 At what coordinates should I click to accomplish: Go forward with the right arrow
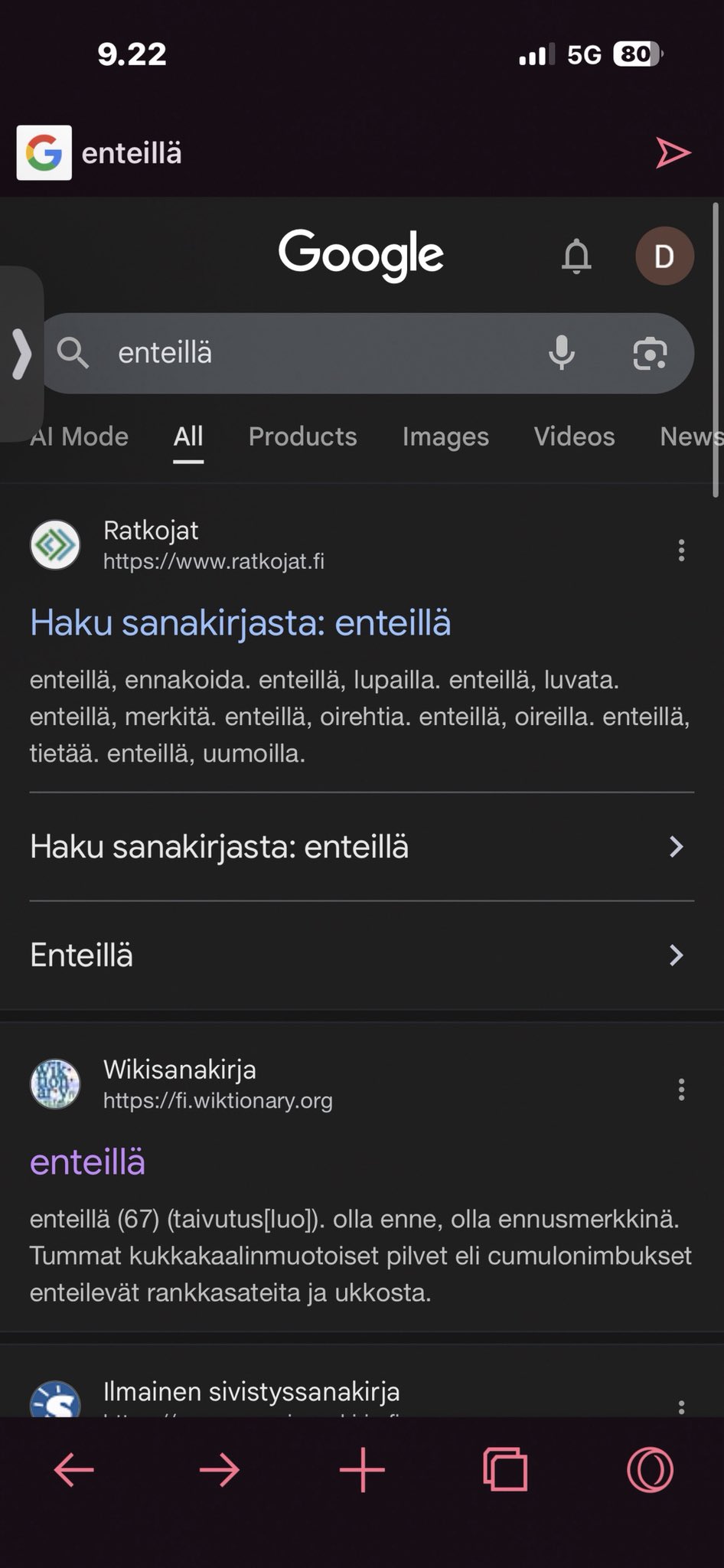click(219, 1470)
